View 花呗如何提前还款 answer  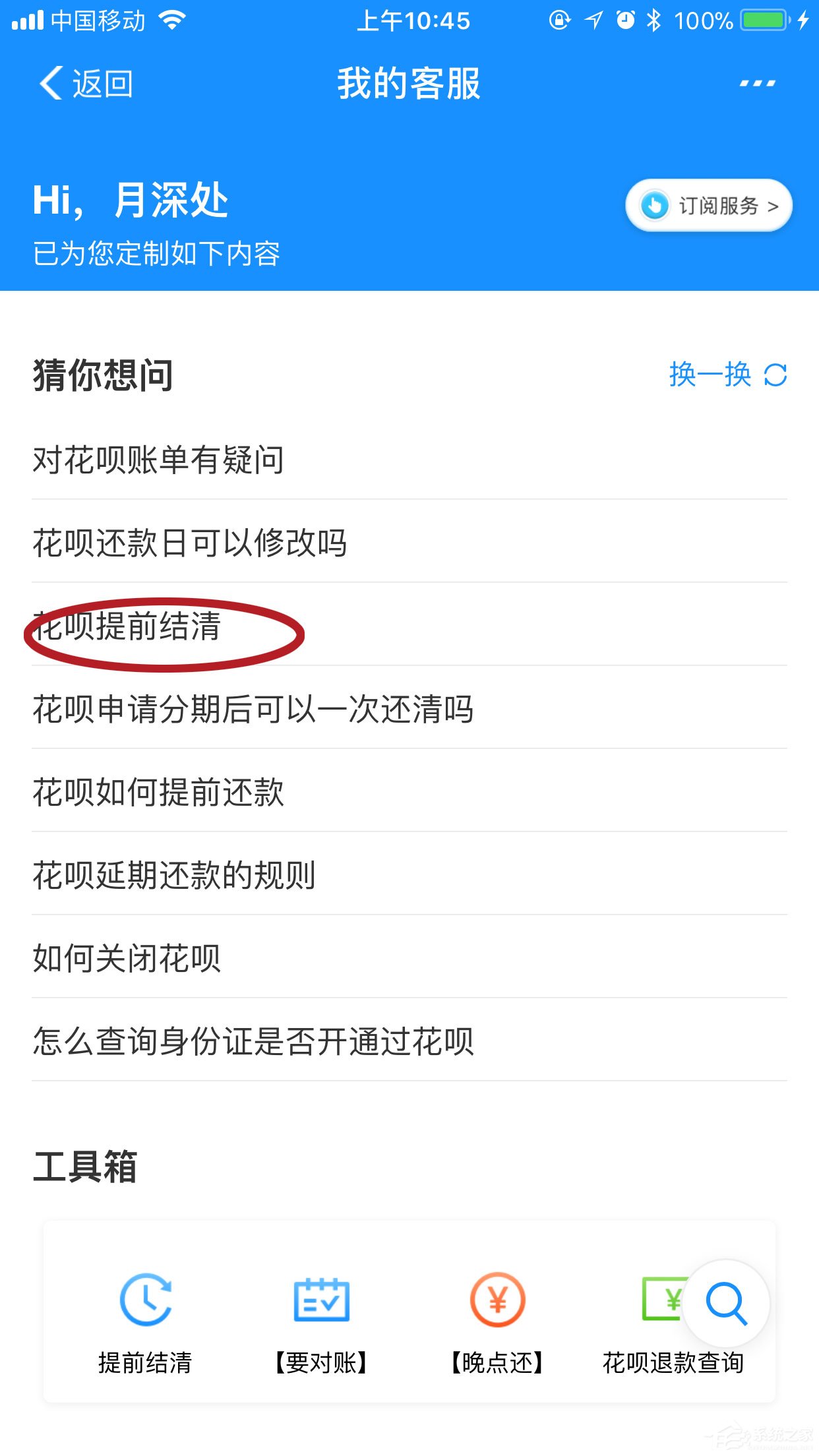coord(158,792)
